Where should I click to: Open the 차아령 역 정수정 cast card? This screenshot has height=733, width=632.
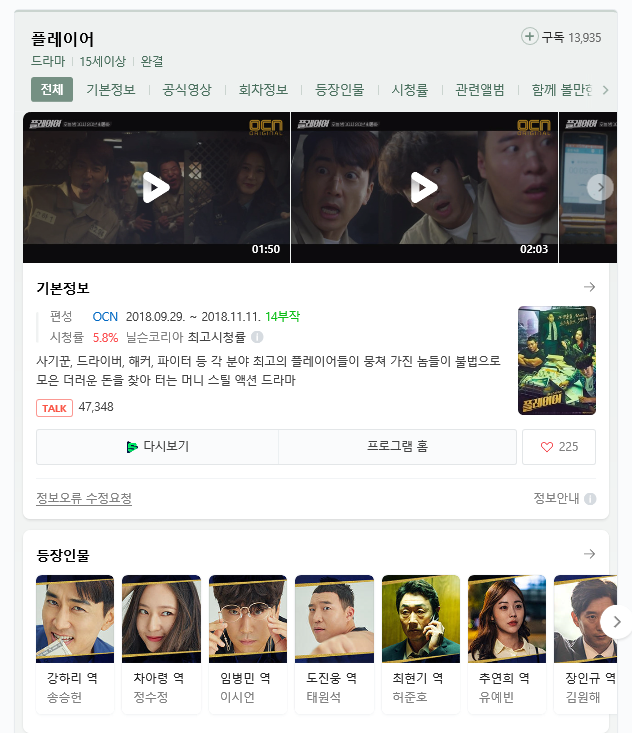[x=161, y=643]
